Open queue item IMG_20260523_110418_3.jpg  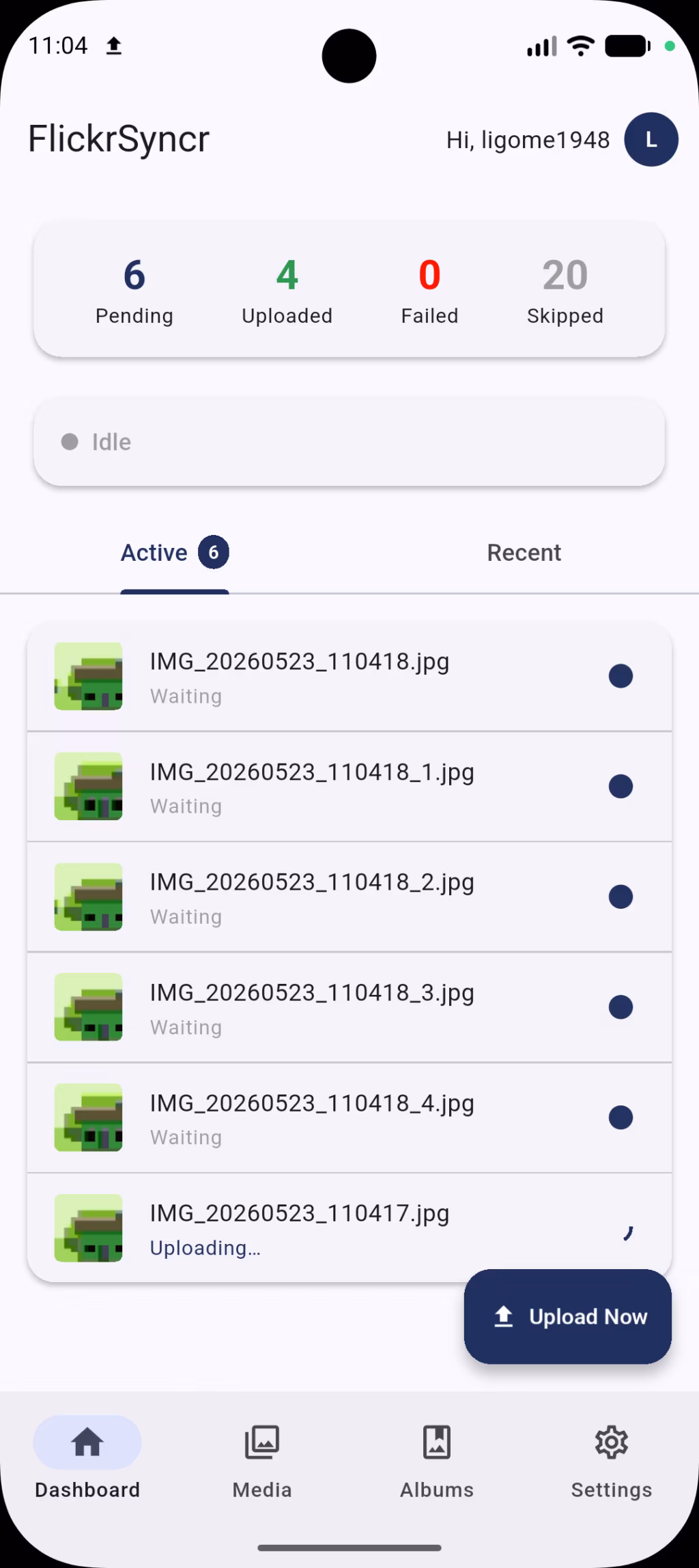[349, 1008]
